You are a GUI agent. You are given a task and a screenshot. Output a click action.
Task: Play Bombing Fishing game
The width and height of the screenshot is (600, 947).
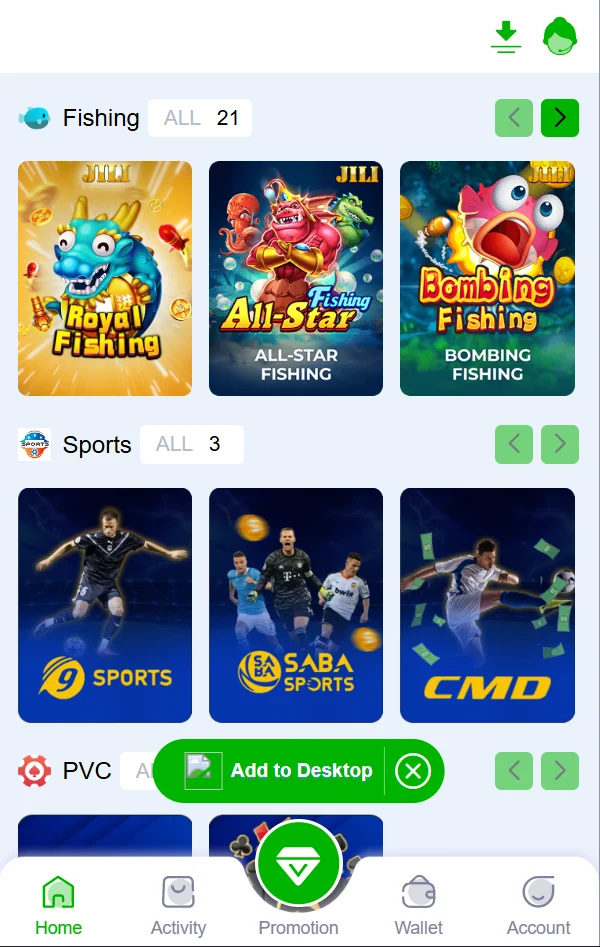pyautogui.click(x=487, y=278)
